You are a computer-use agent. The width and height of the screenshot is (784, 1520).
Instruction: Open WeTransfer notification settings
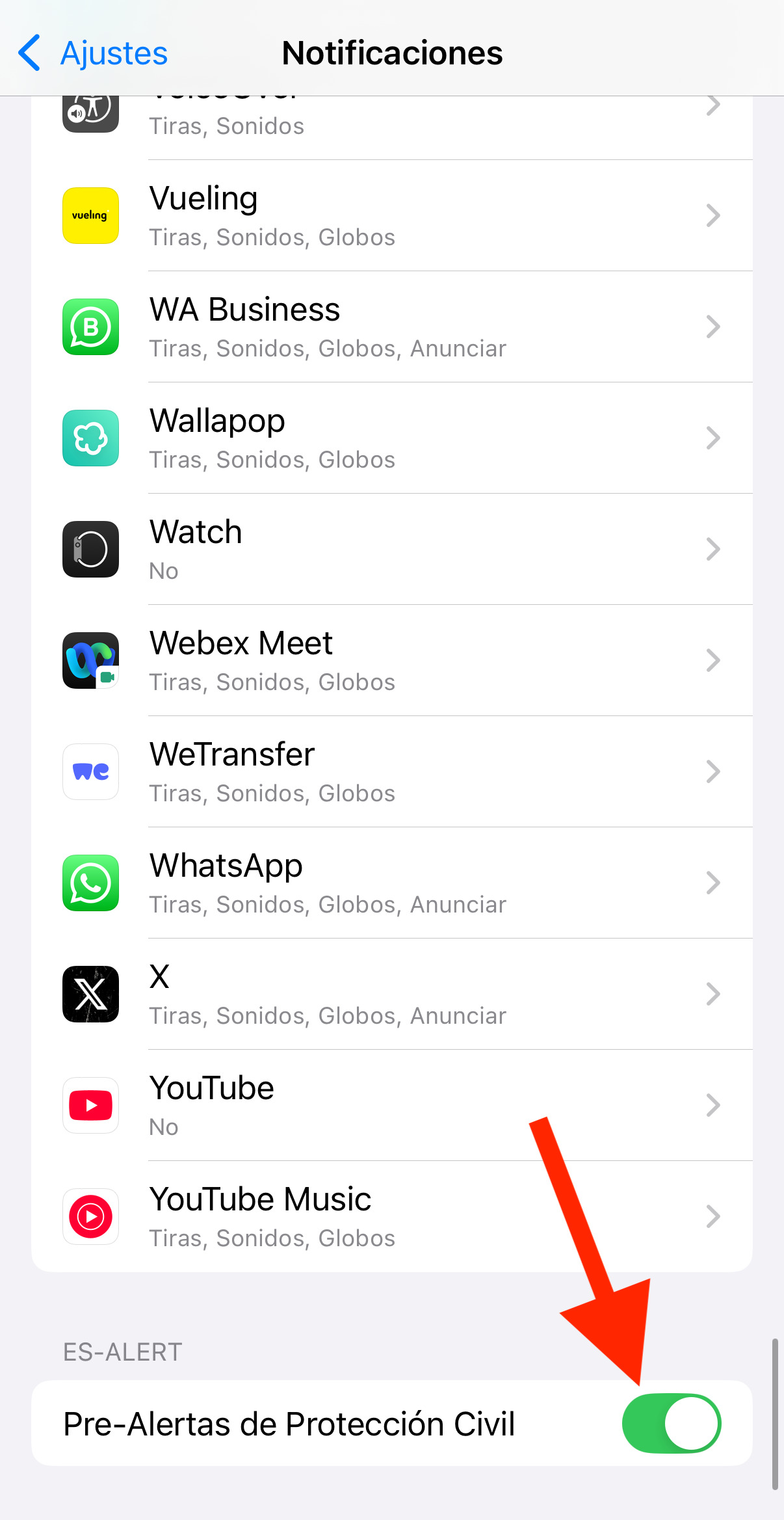pos(391,772)
